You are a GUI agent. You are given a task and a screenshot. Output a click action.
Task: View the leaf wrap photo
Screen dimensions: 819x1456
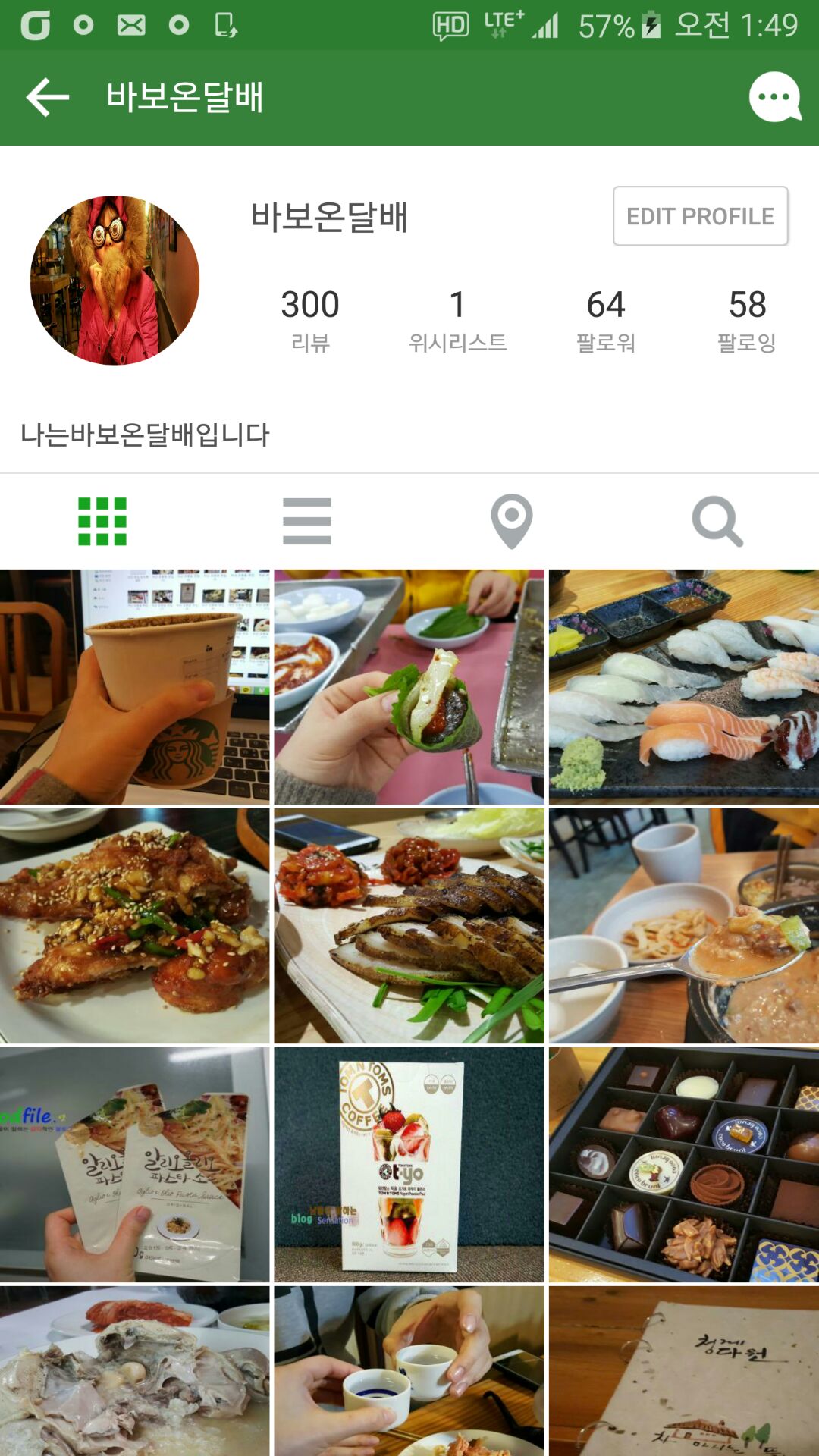[x=409, y=687]
